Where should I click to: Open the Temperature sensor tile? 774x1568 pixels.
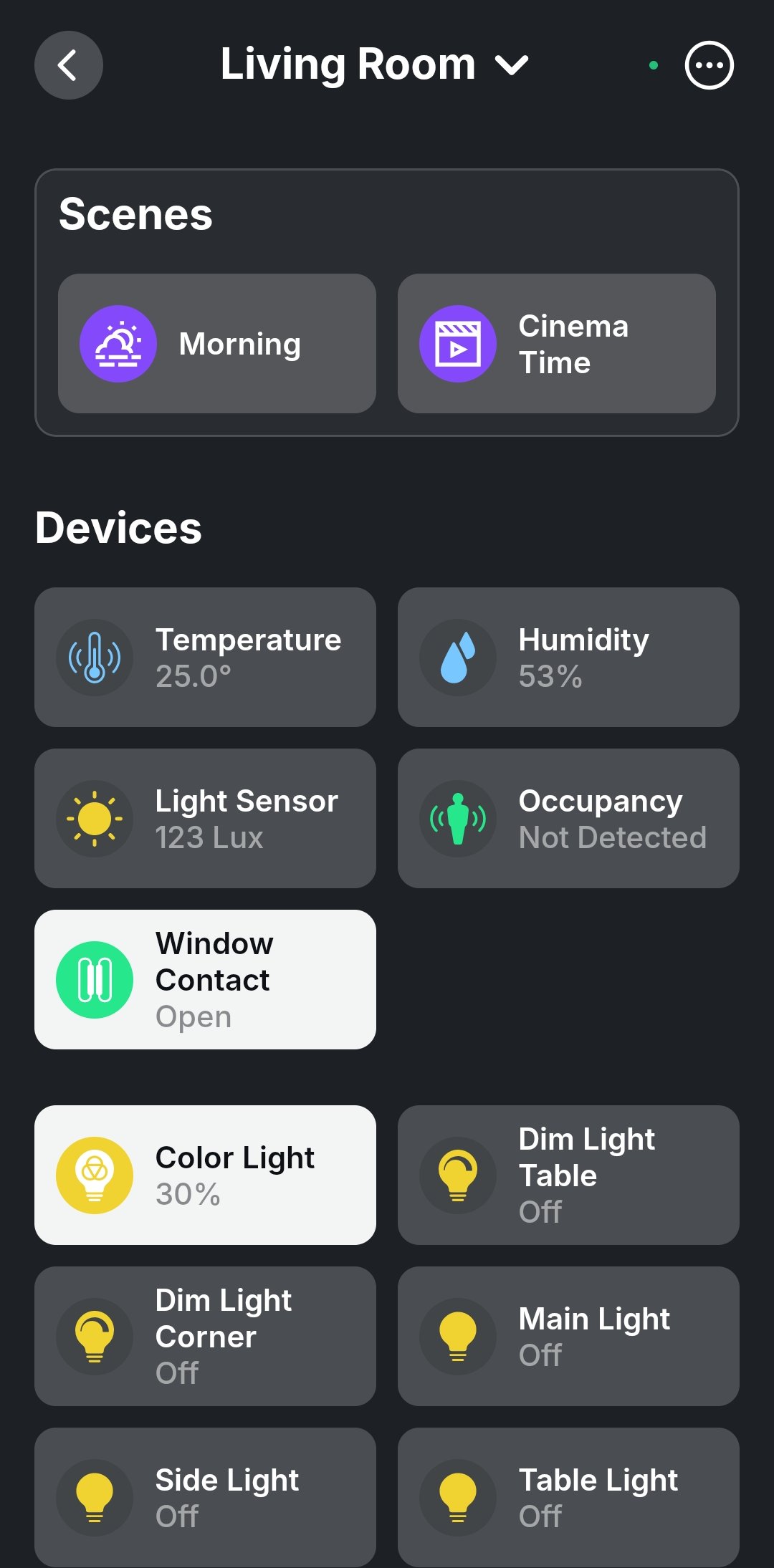pos(205,657)
